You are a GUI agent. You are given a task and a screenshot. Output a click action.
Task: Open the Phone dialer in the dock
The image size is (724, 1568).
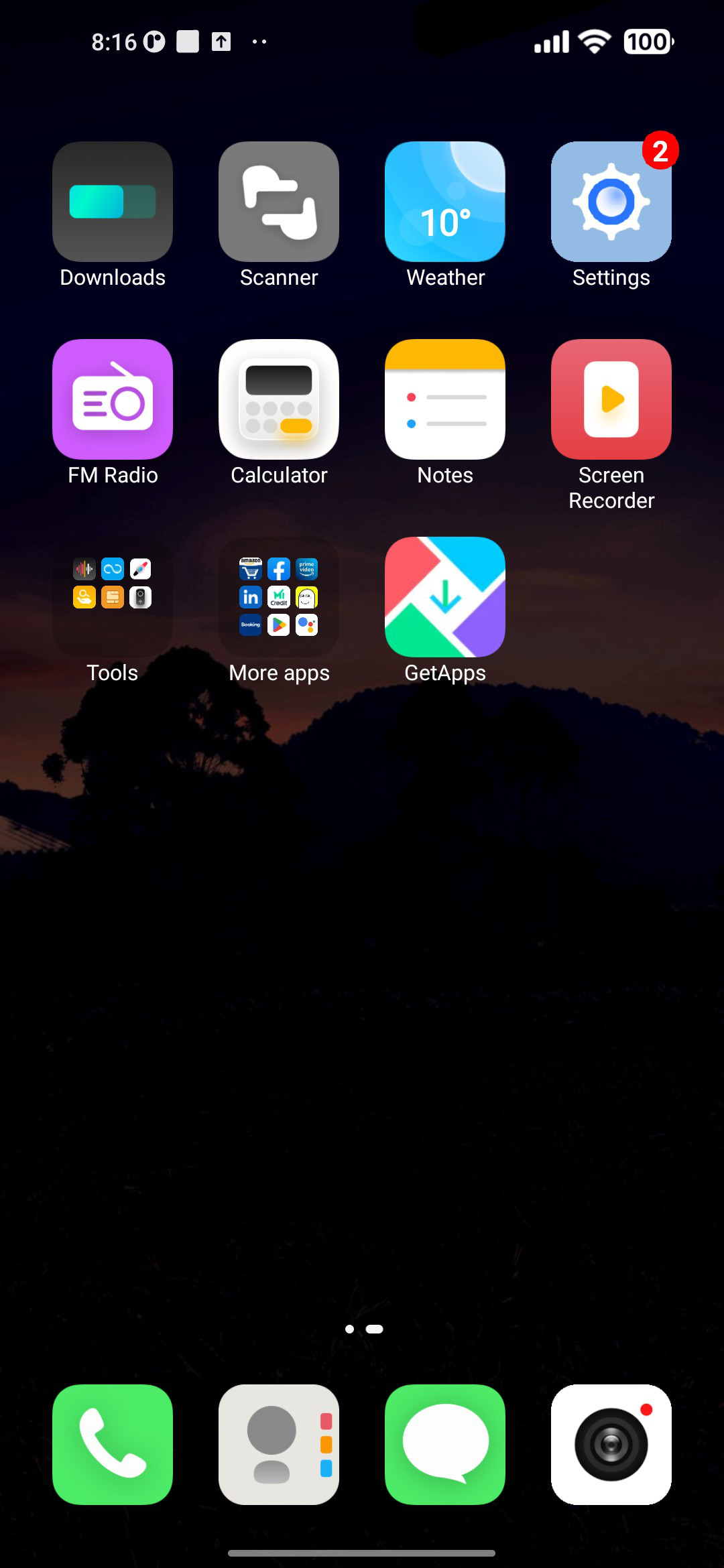pyautogui.click(x=113, y=1445)
